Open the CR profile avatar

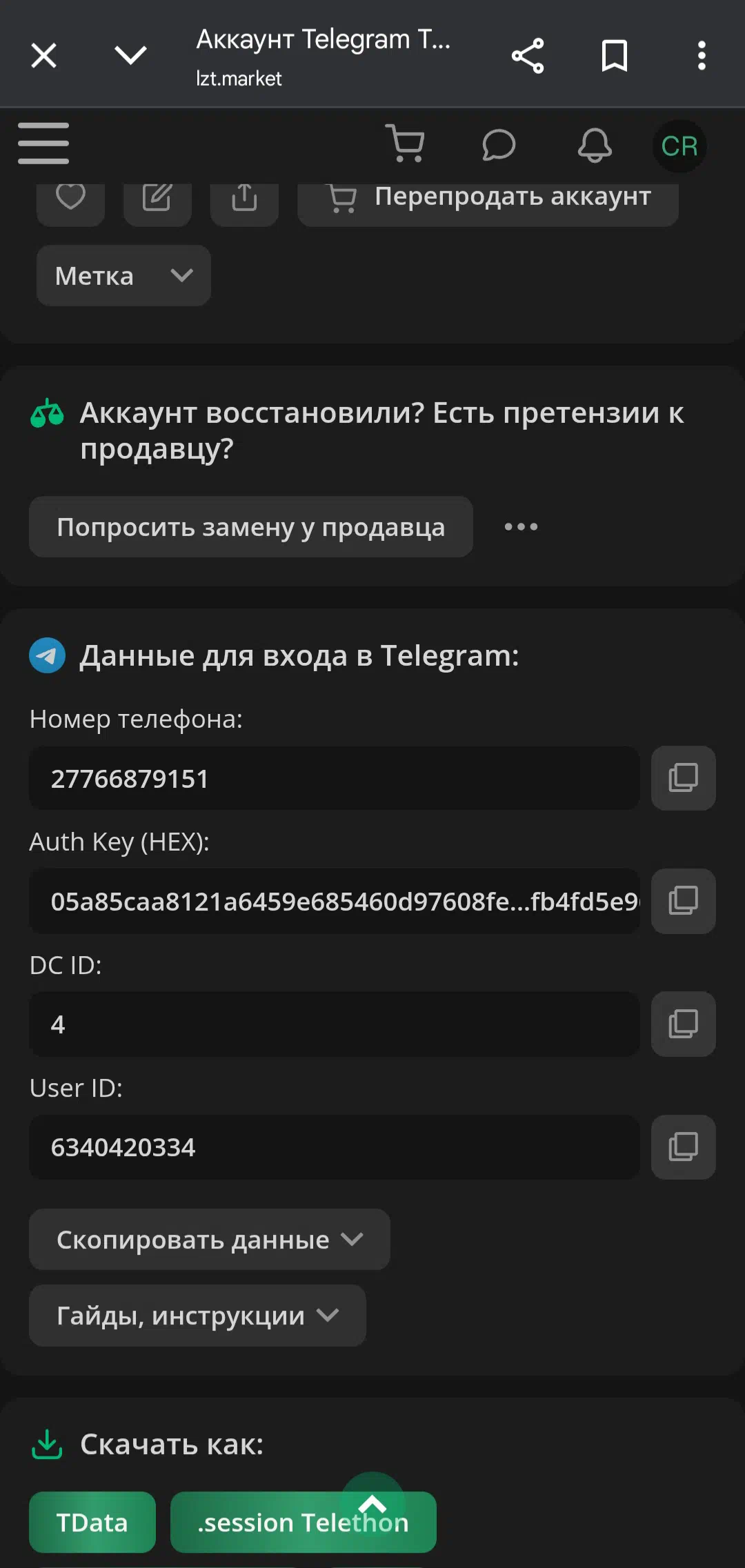coord(679,146)
